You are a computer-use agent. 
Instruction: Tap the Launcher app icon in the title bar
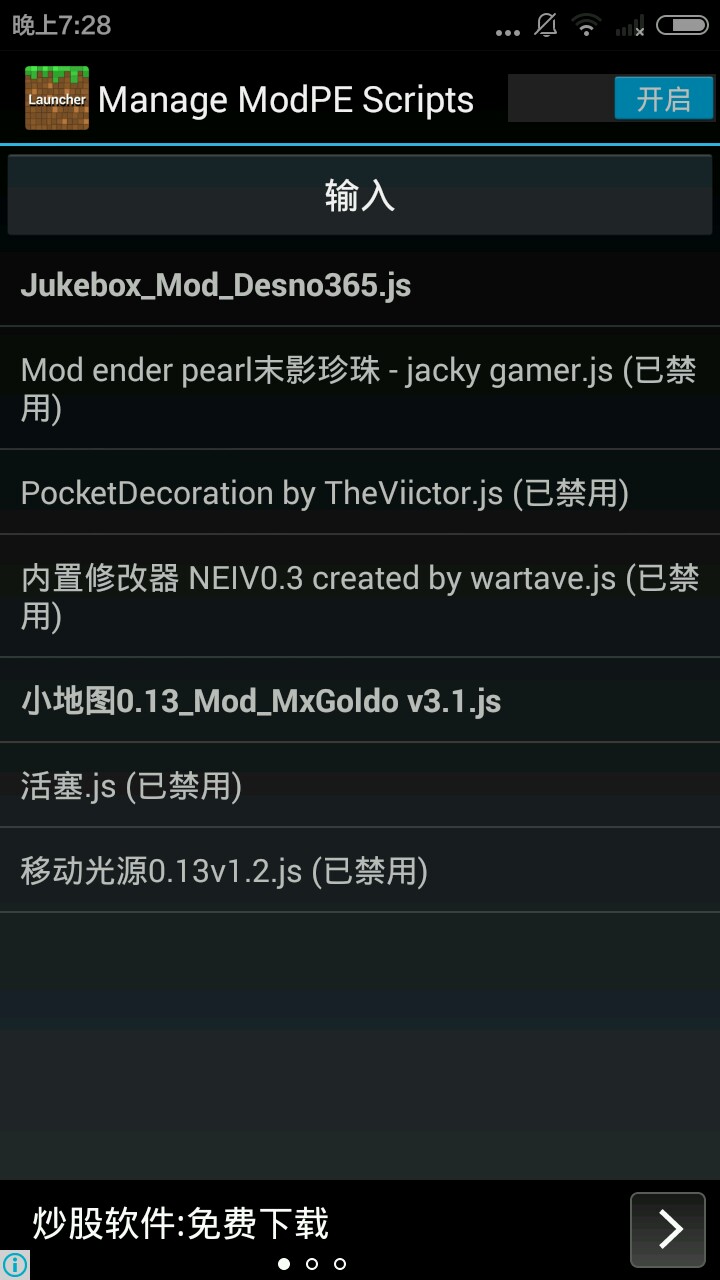point(57,98)
